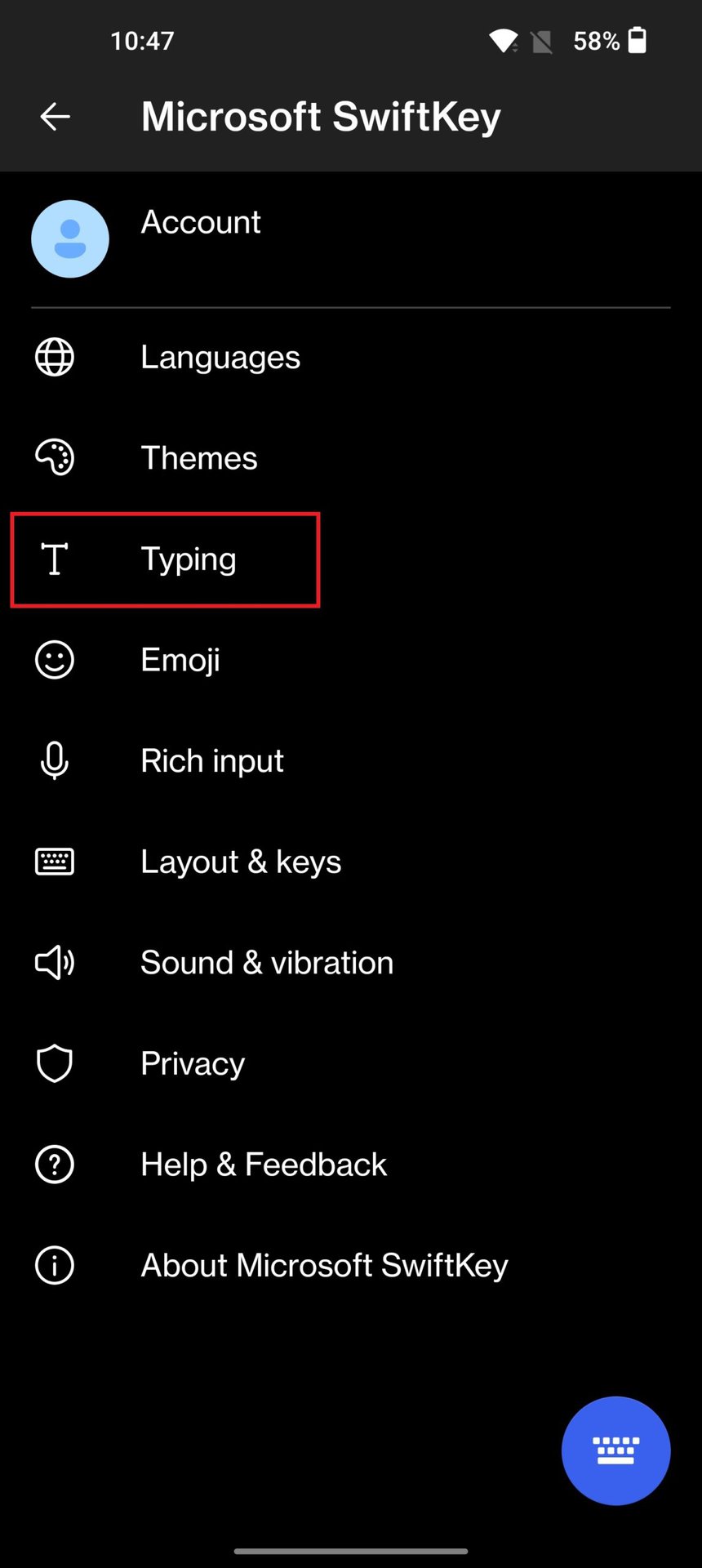Open Languages settings

click(220, 358)
